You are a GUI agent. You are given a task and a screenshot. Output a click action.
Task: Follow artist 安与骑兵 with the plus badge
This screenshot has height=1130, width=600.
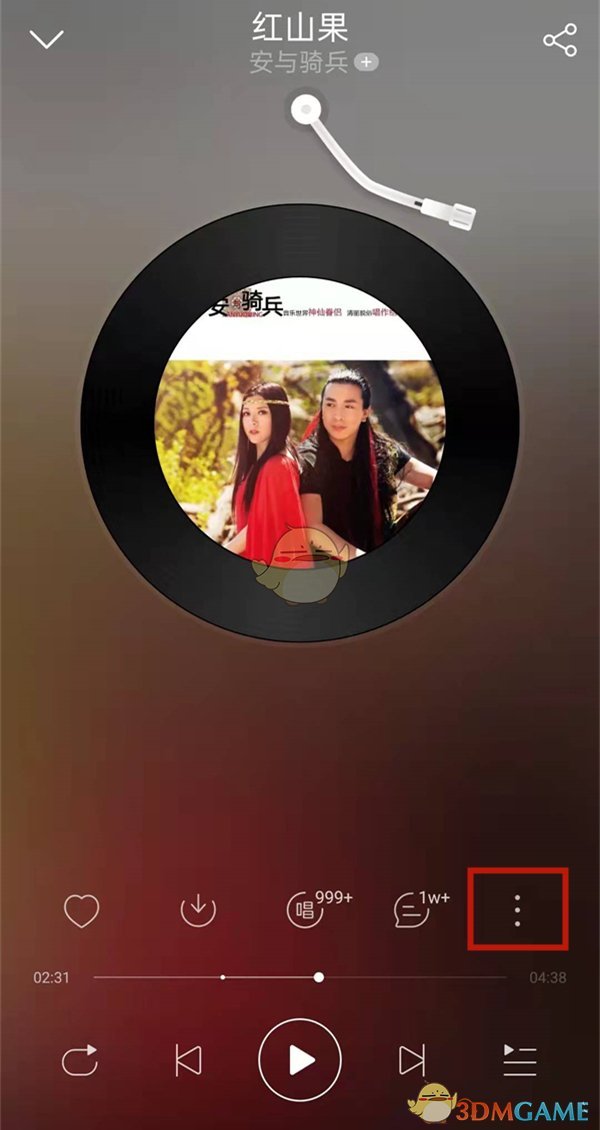point(367,63)
